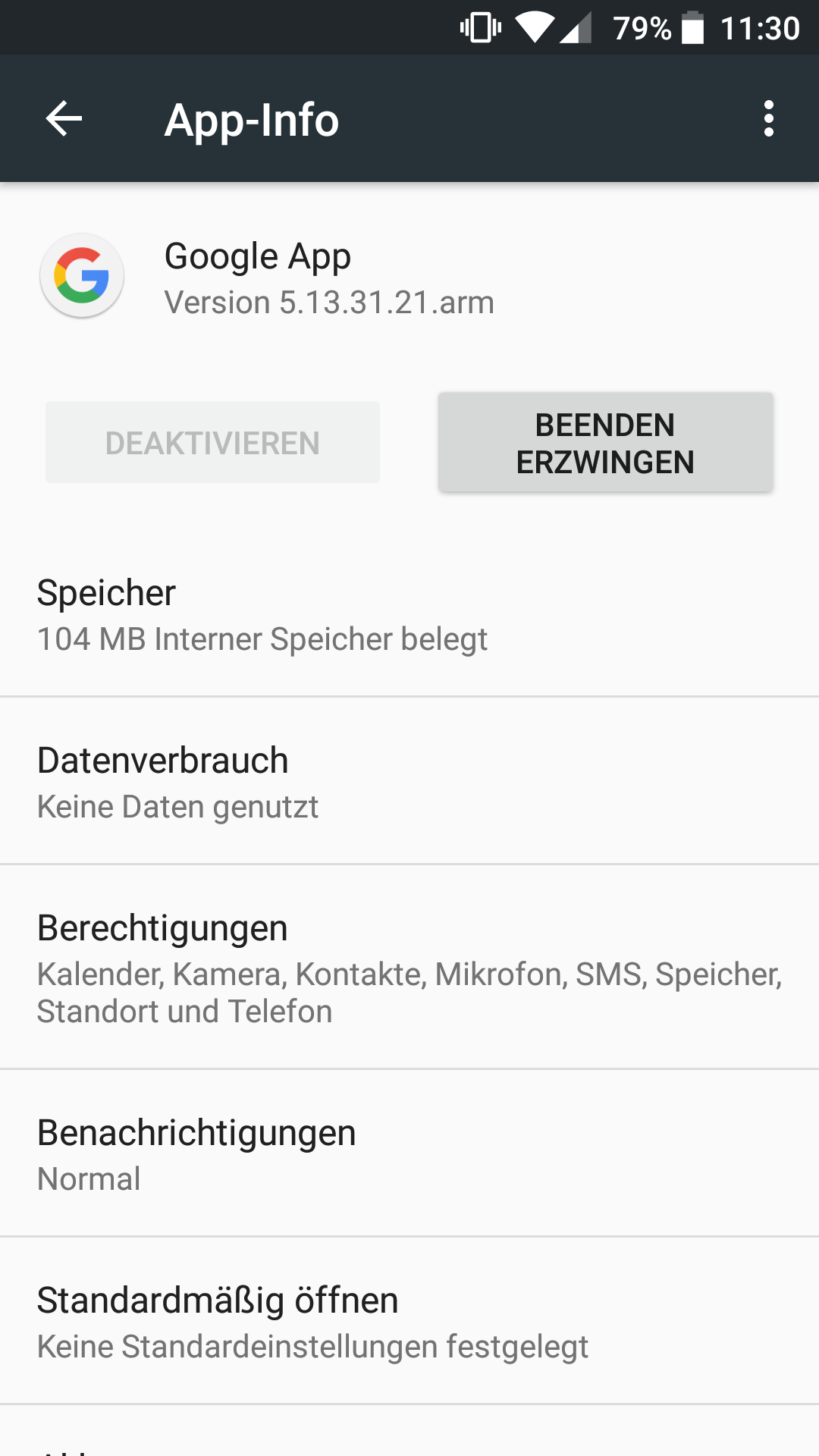Viewport: 819px width, 1456px height.
Task: Open the three-dot overflow menu
Action: point(768,119)
